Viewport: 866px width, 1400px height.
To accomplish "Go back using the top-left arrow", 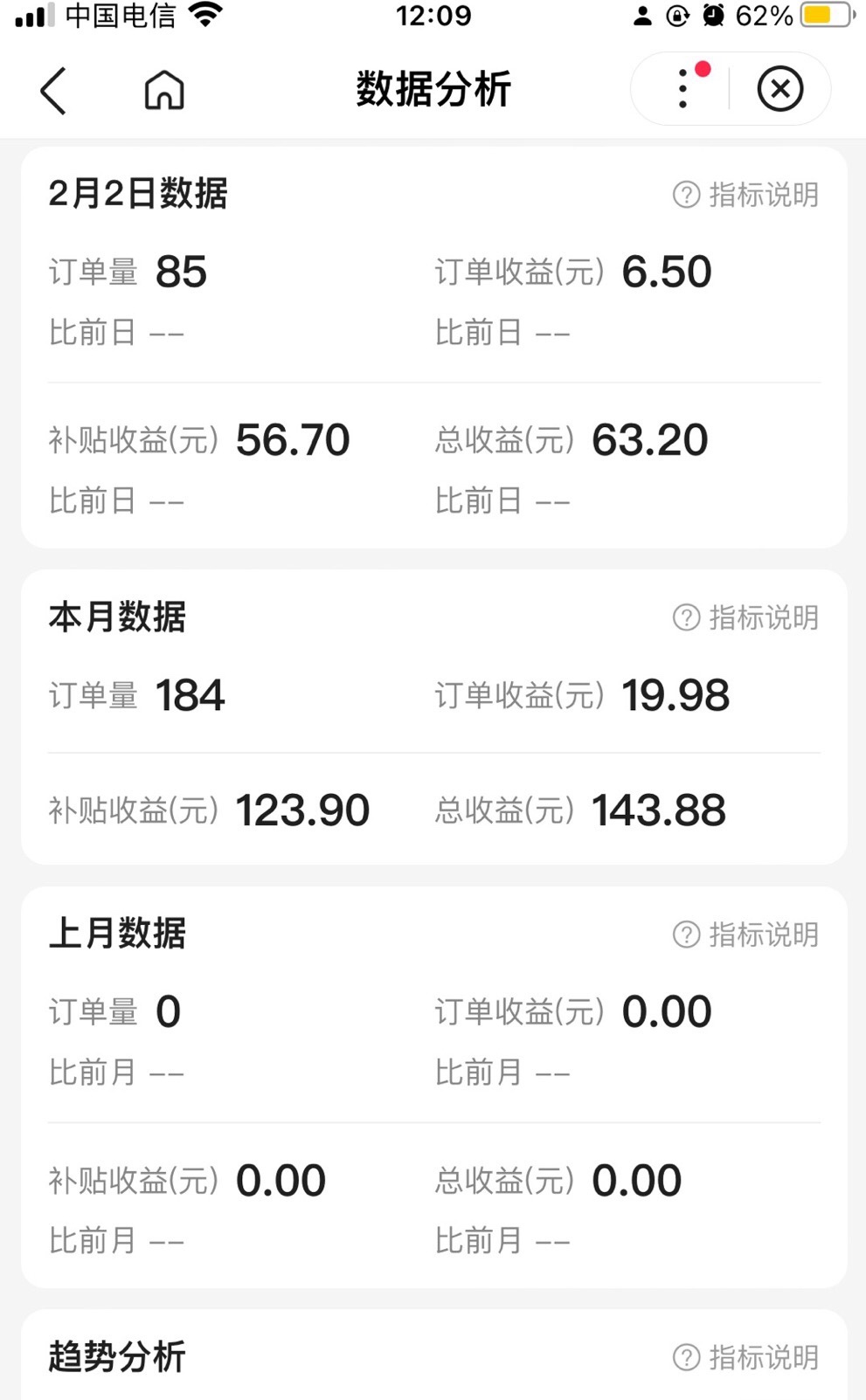I will [53, 90].
